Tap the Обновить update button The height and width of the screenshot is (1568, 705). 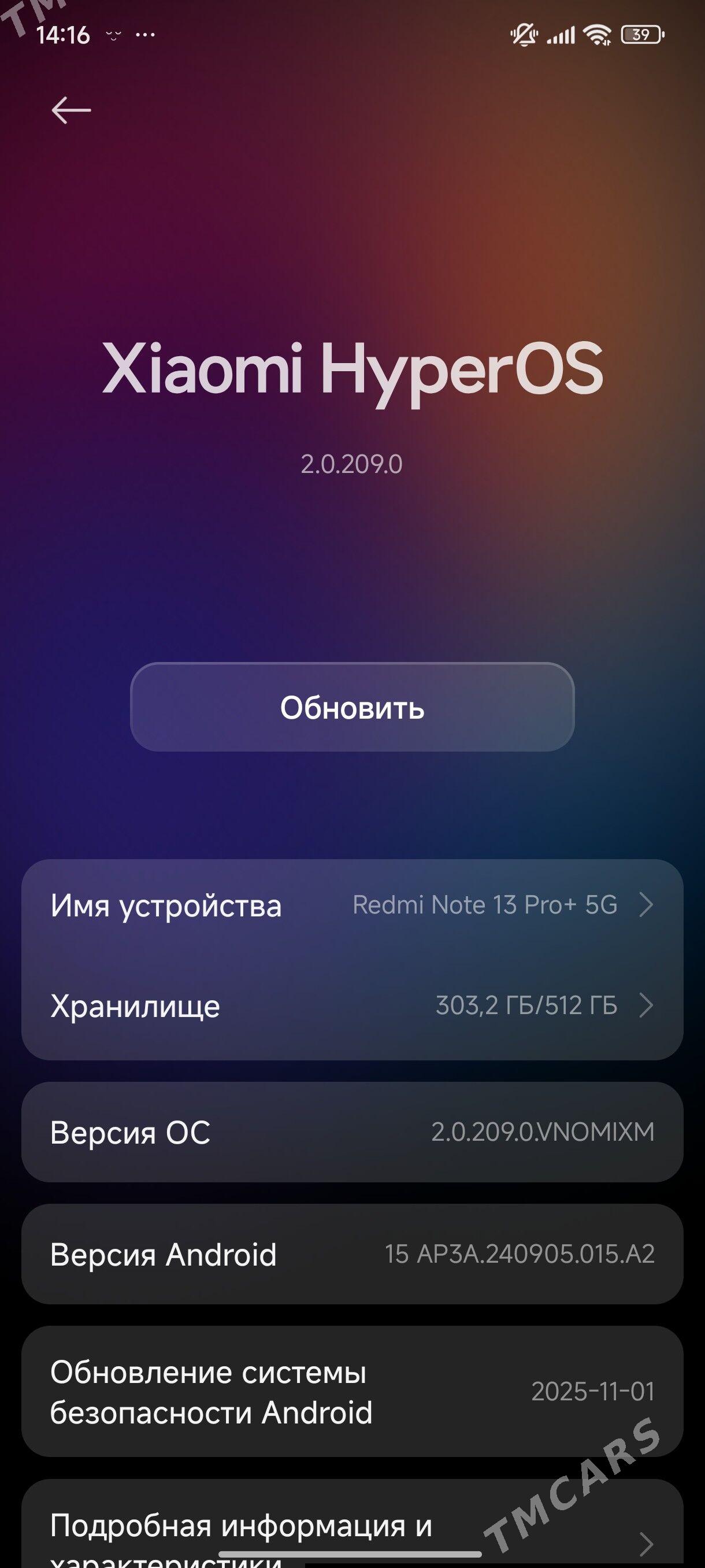point(352,707)
